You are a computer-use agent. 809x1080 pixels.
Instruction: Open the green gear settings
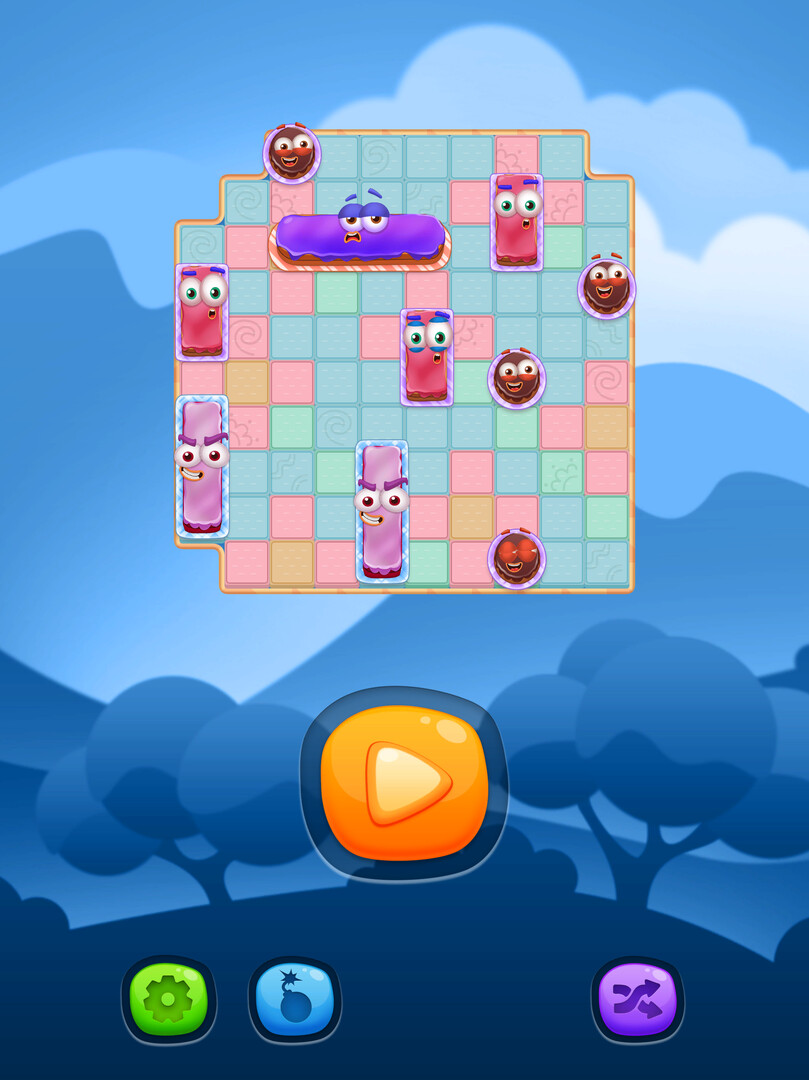coord(169,999)
